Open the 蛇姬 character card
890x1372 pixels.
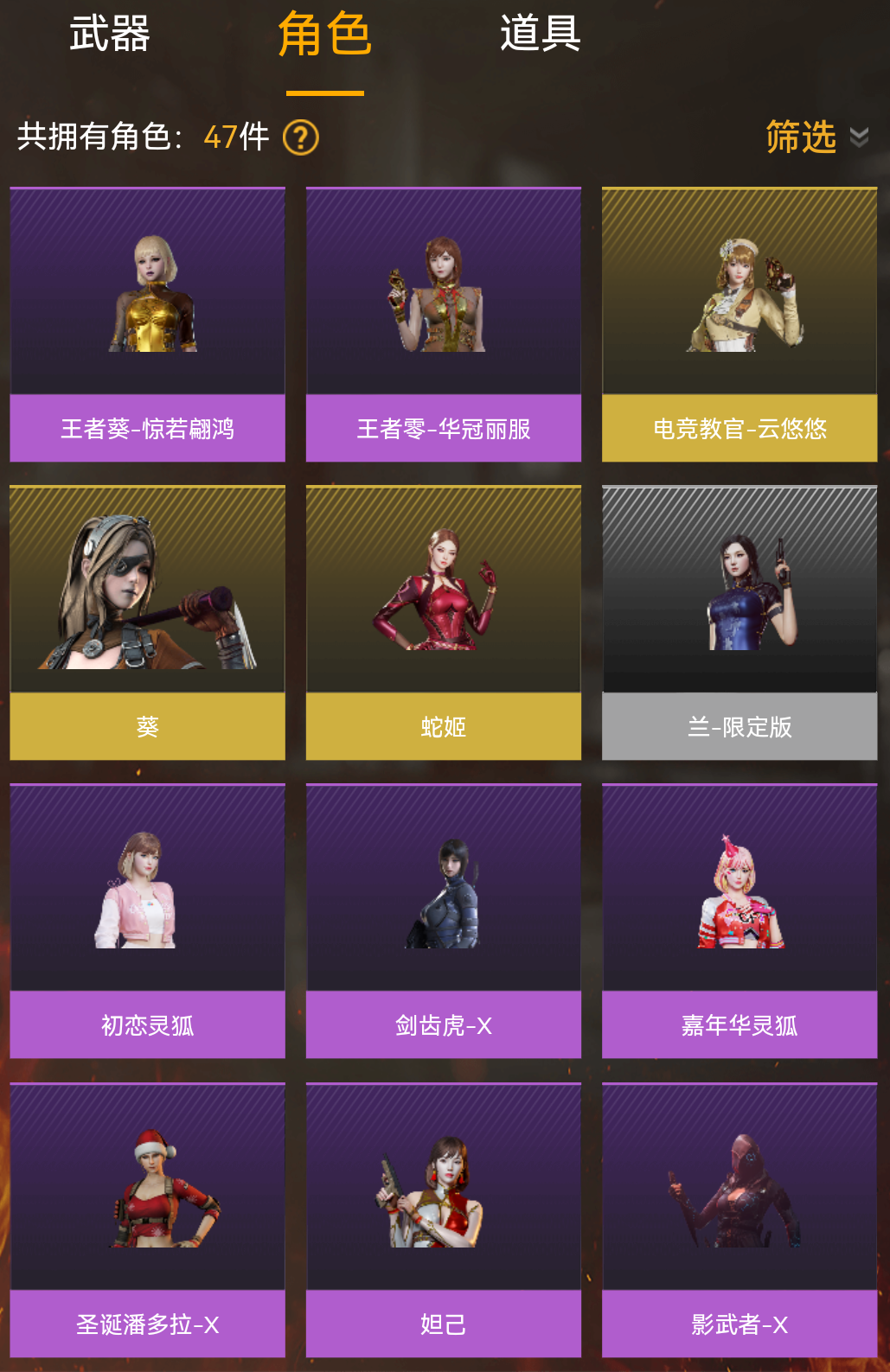[x=444, y=622]
